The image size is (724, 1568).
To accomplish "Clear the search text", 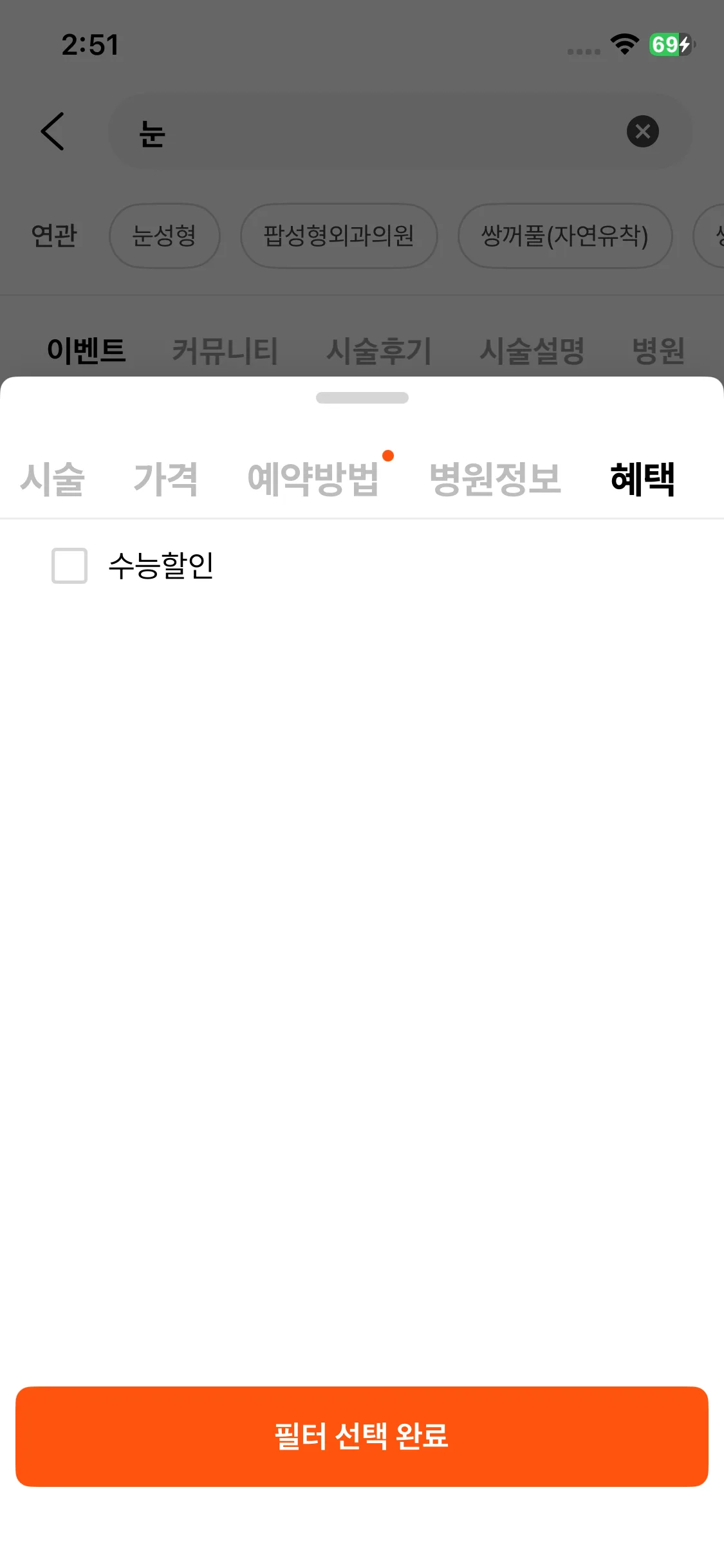I will (643, 131).
